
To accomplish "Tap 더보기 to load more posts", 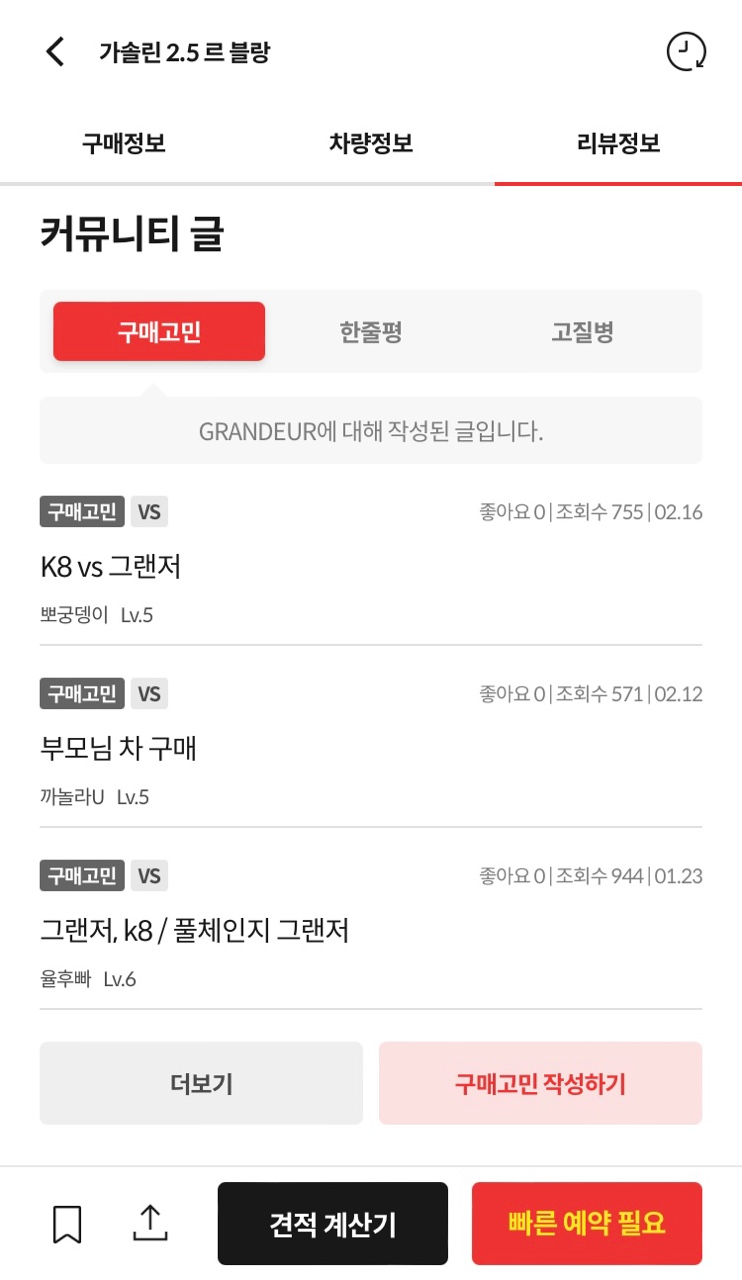I will point(201,1084).
